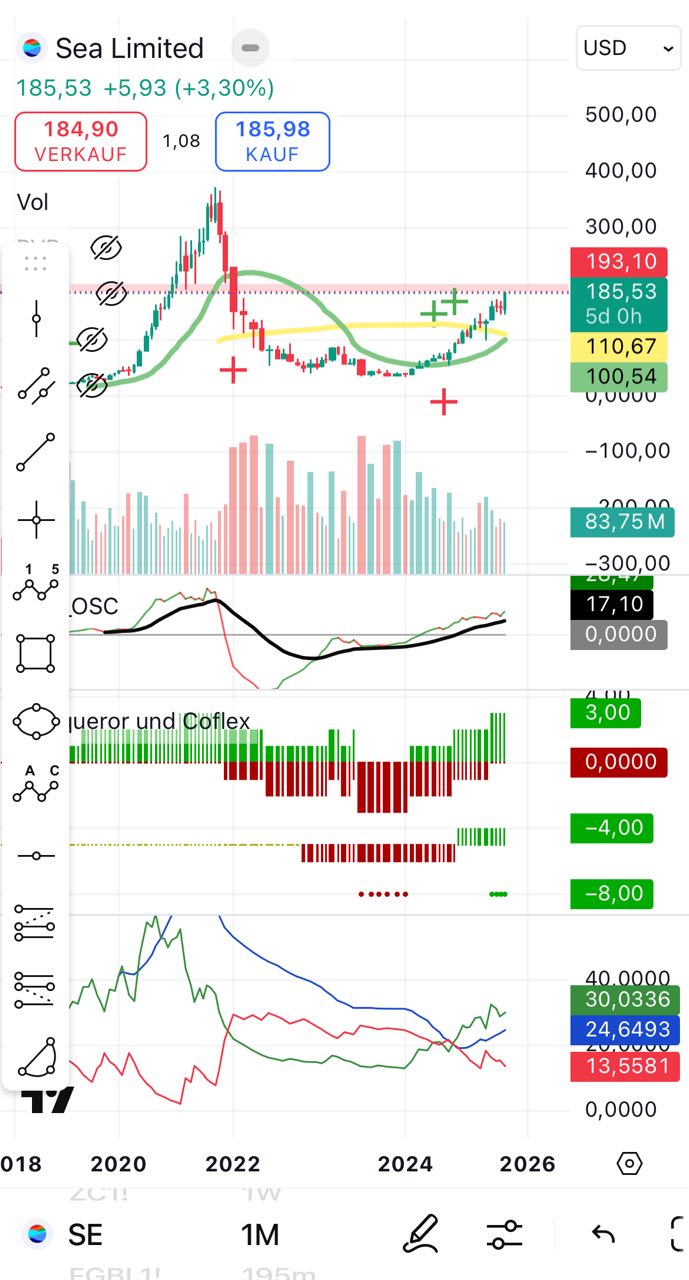Screen dimensions: 689x1280
Task: Open chart settings gear on the time axis
Action: (x=629, y=1163)
